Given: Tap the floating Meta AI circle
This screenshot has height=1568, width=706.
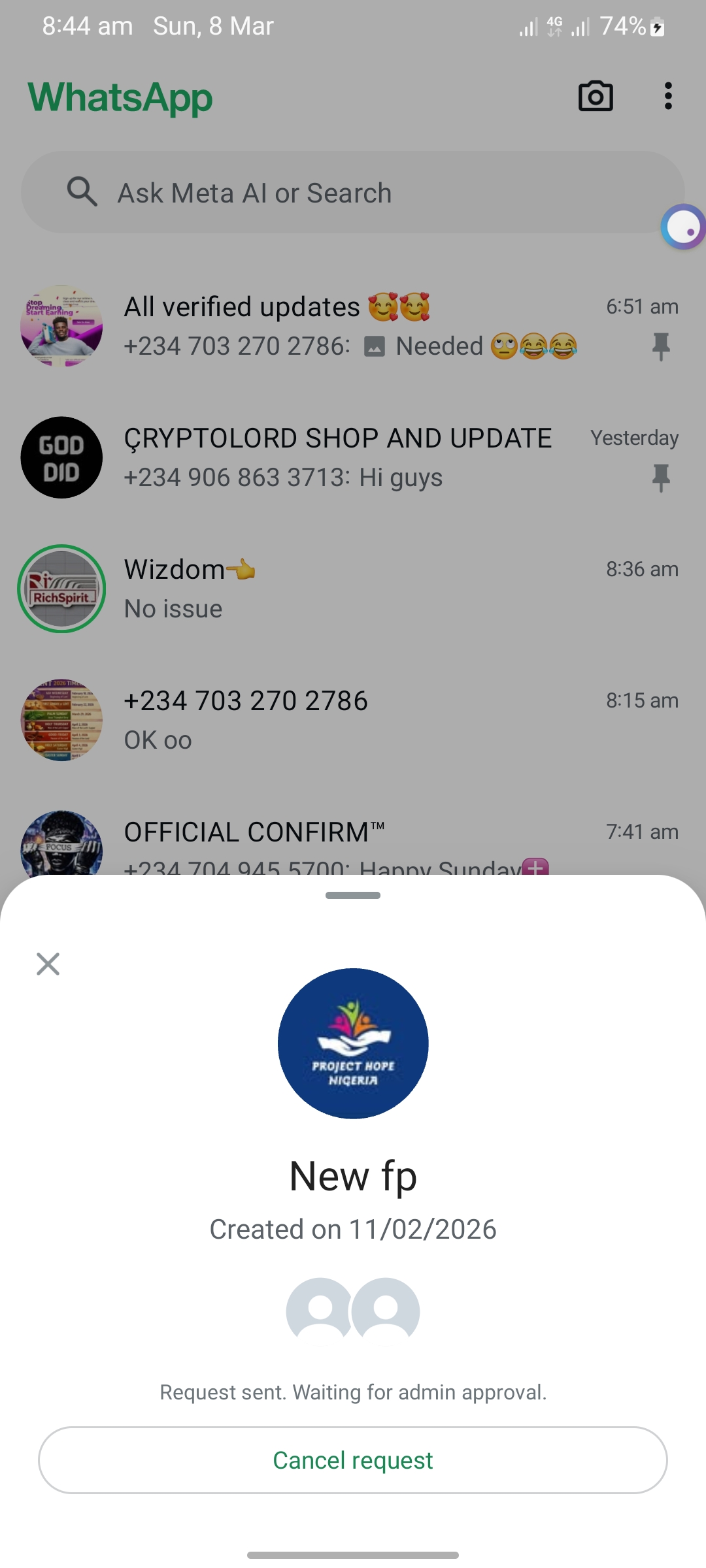Looking at the screenshot, I should [x=683, y=227].
